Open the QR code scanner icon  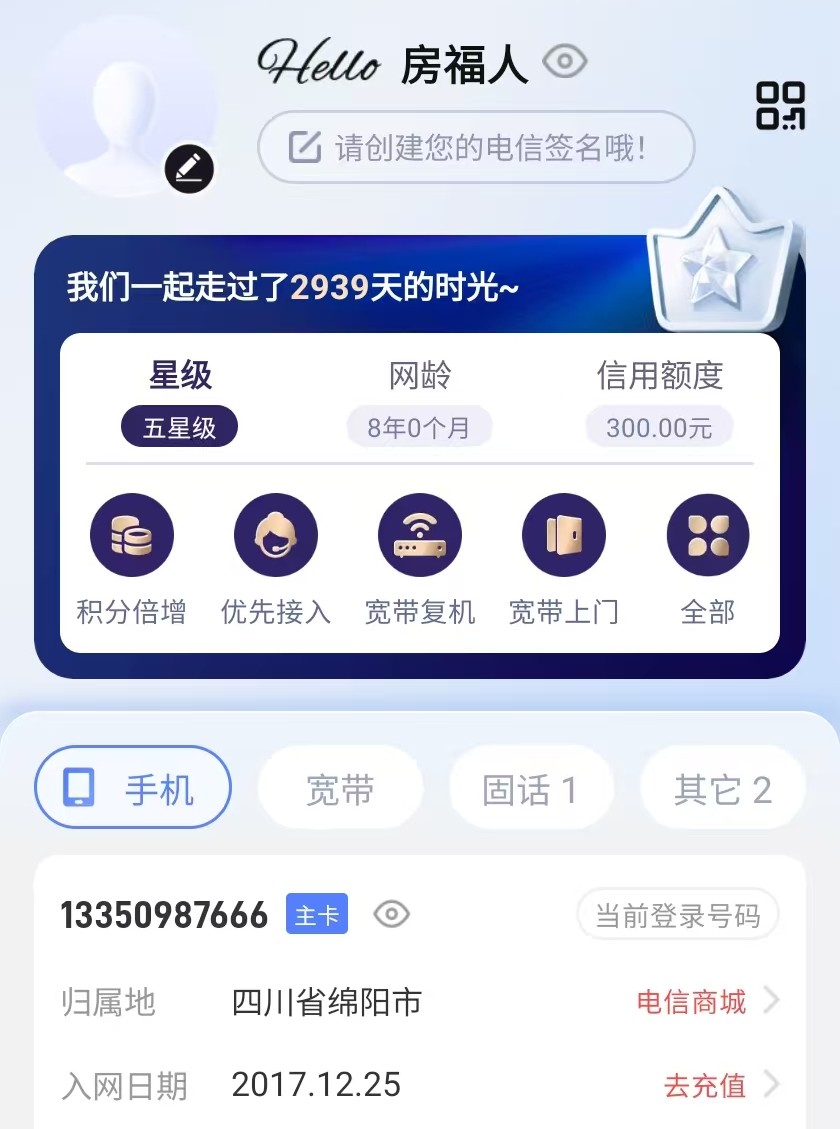(x=780, y=106)
